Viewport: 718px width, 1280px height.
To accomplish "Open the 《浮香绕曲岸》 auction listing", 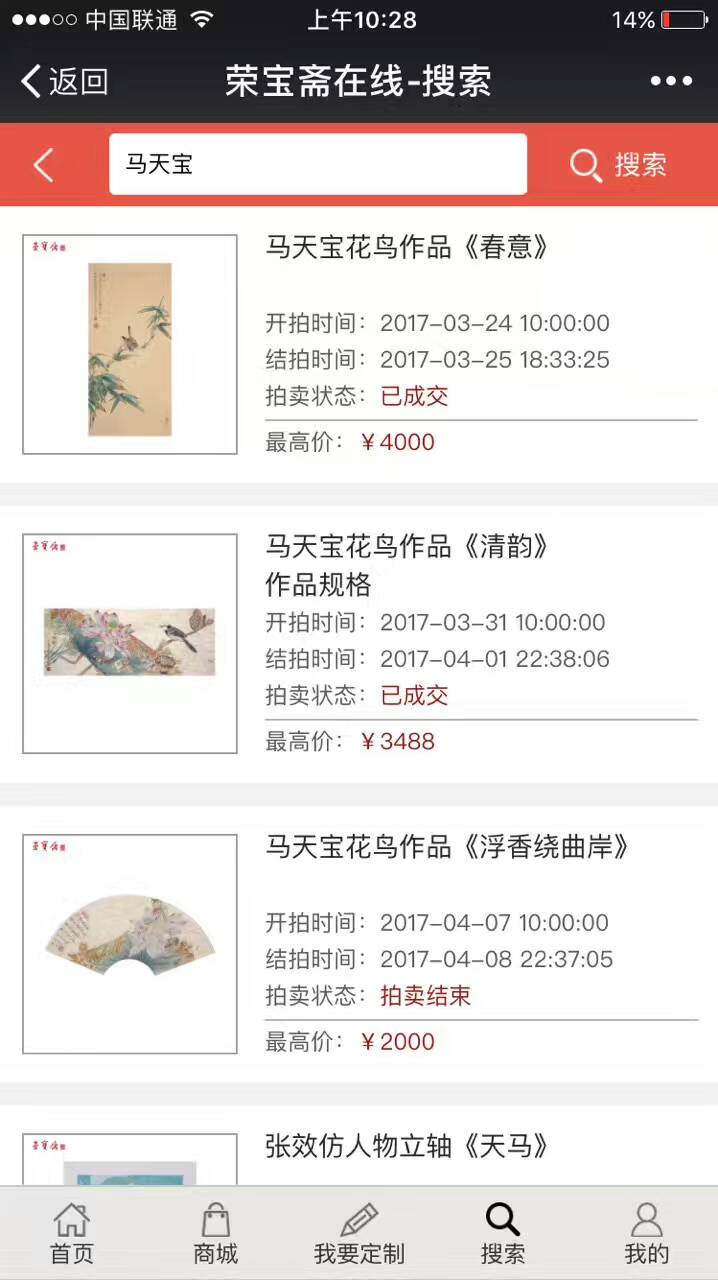I will [x=359, y=944].
